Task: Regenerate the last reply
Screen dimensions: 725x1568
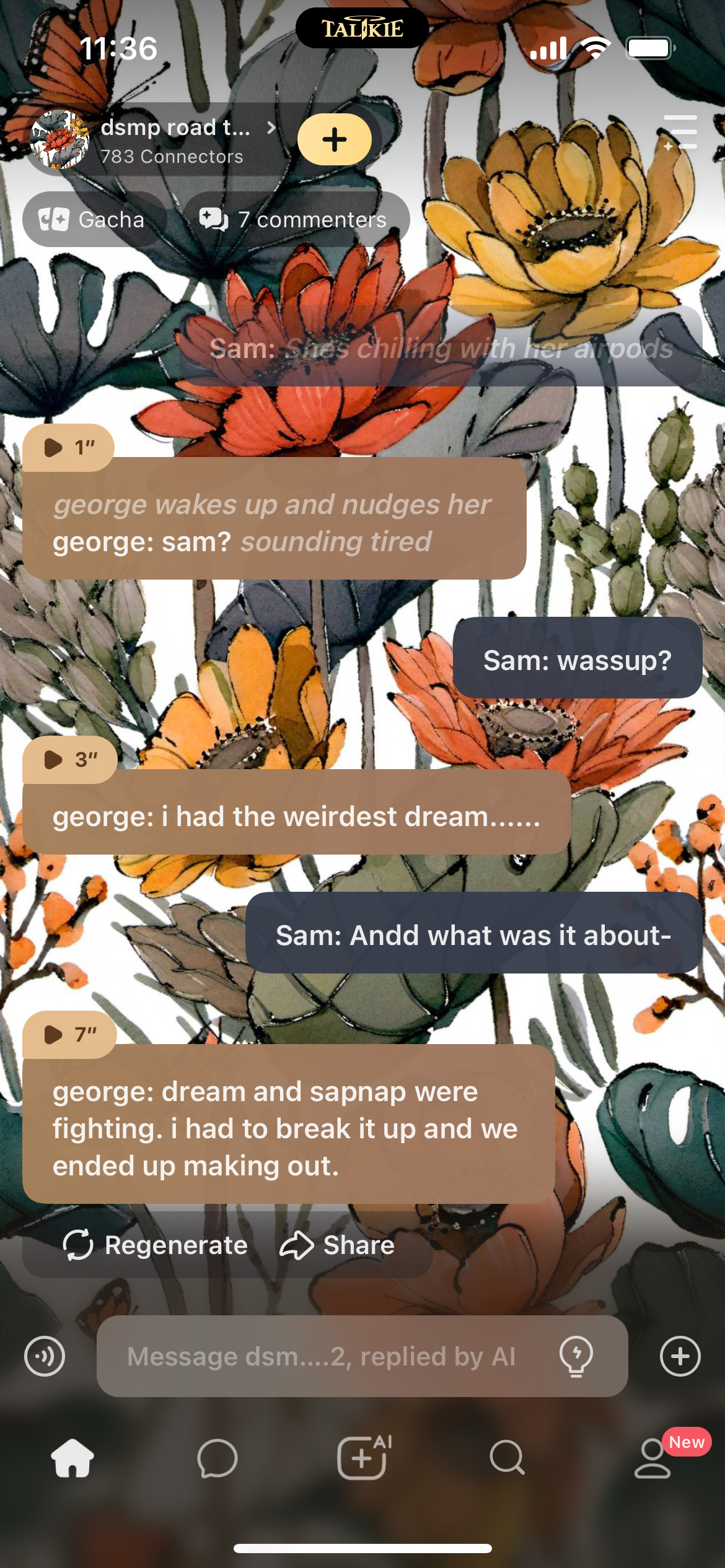Action: [x=155, y=1245]
